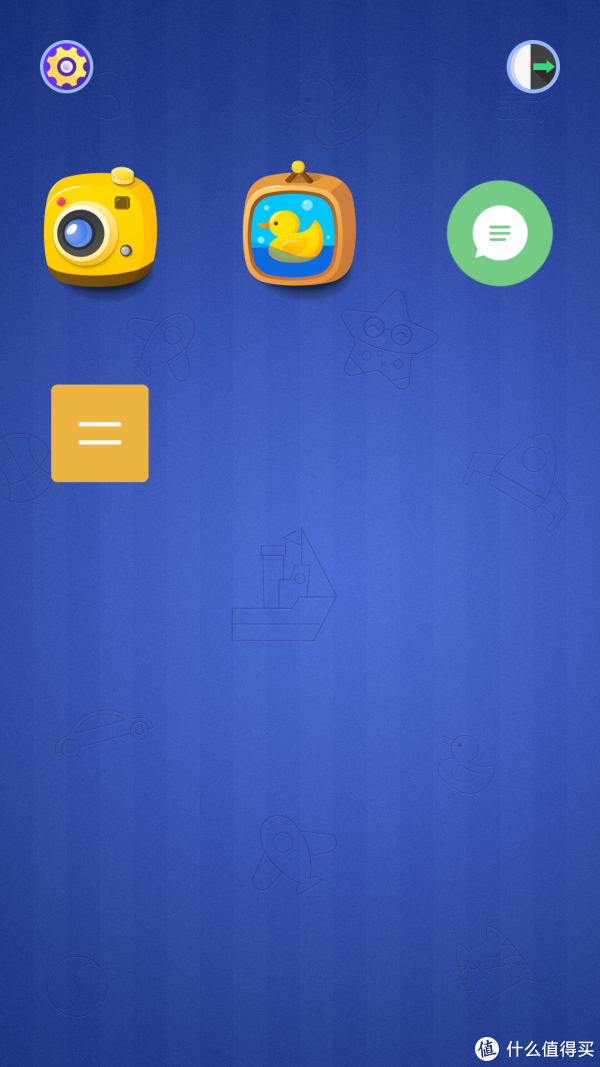Launch the yellow camera app
Image resolution: width=600 pixels, height=1067 pixels.
(100, 229)
